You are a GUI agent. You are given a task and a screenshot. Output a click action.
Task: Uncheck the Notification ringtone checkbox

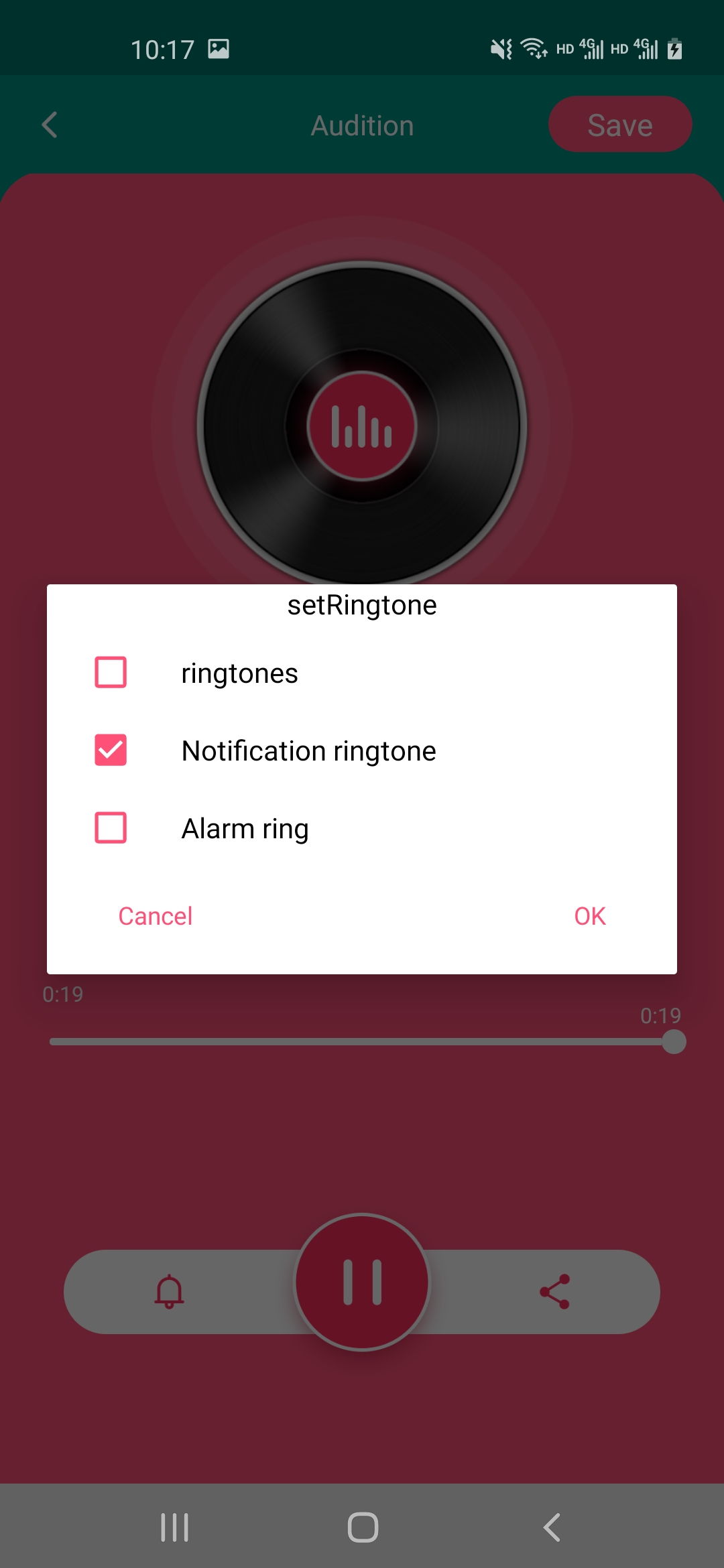coord(111,750)
